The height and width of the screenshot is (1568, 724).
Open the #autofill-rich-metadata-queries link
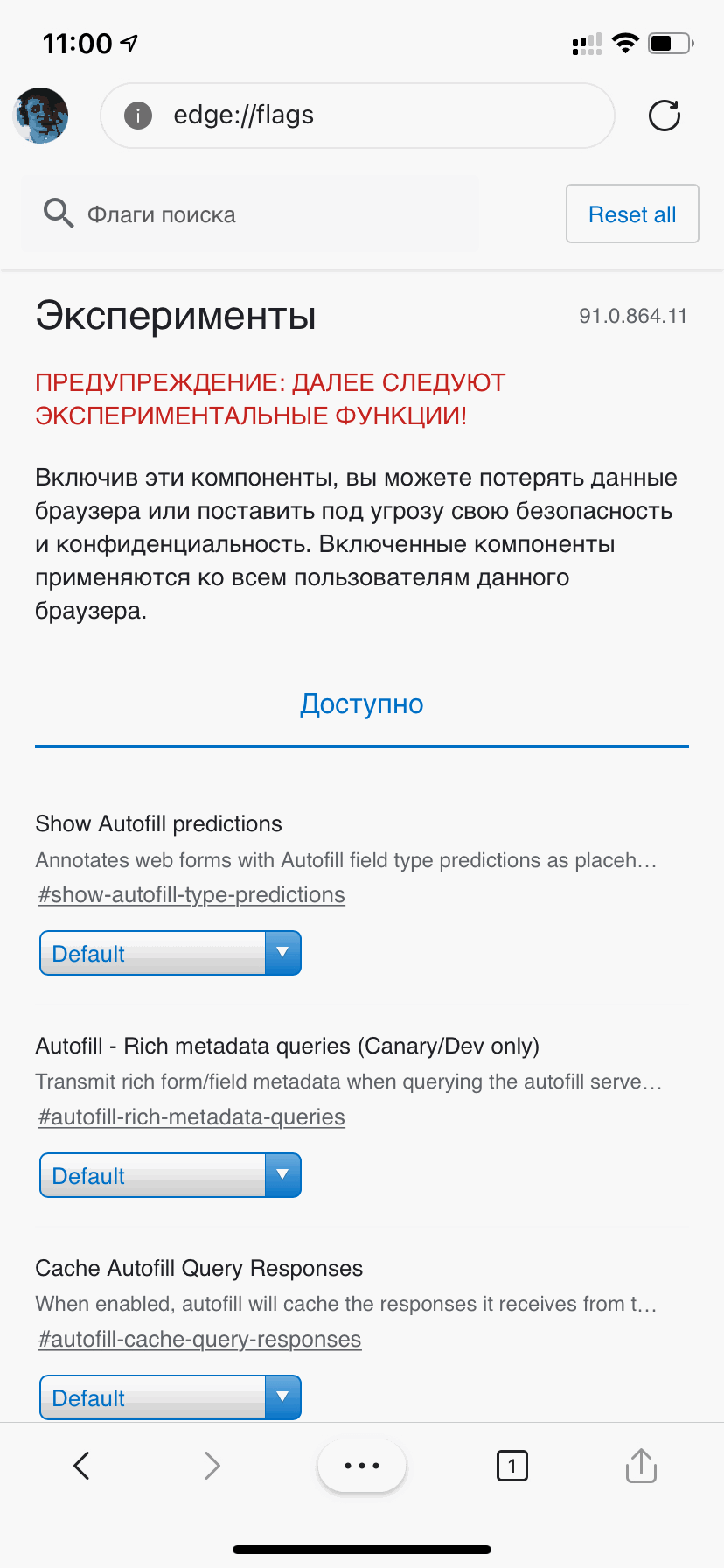click(x=192, y=1117)
